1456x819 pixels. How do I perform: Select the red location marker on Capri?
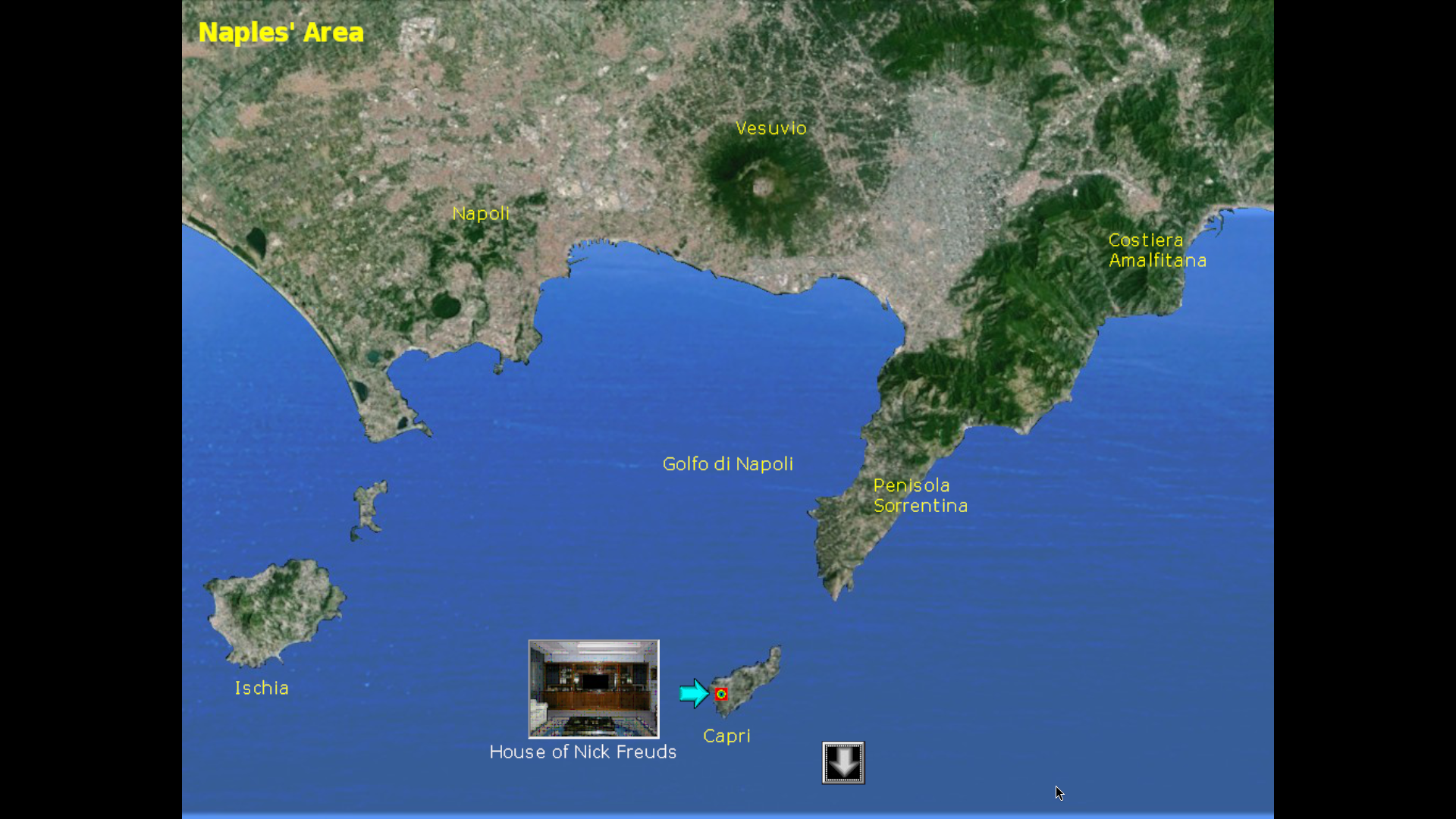click(x=721, y=694)
